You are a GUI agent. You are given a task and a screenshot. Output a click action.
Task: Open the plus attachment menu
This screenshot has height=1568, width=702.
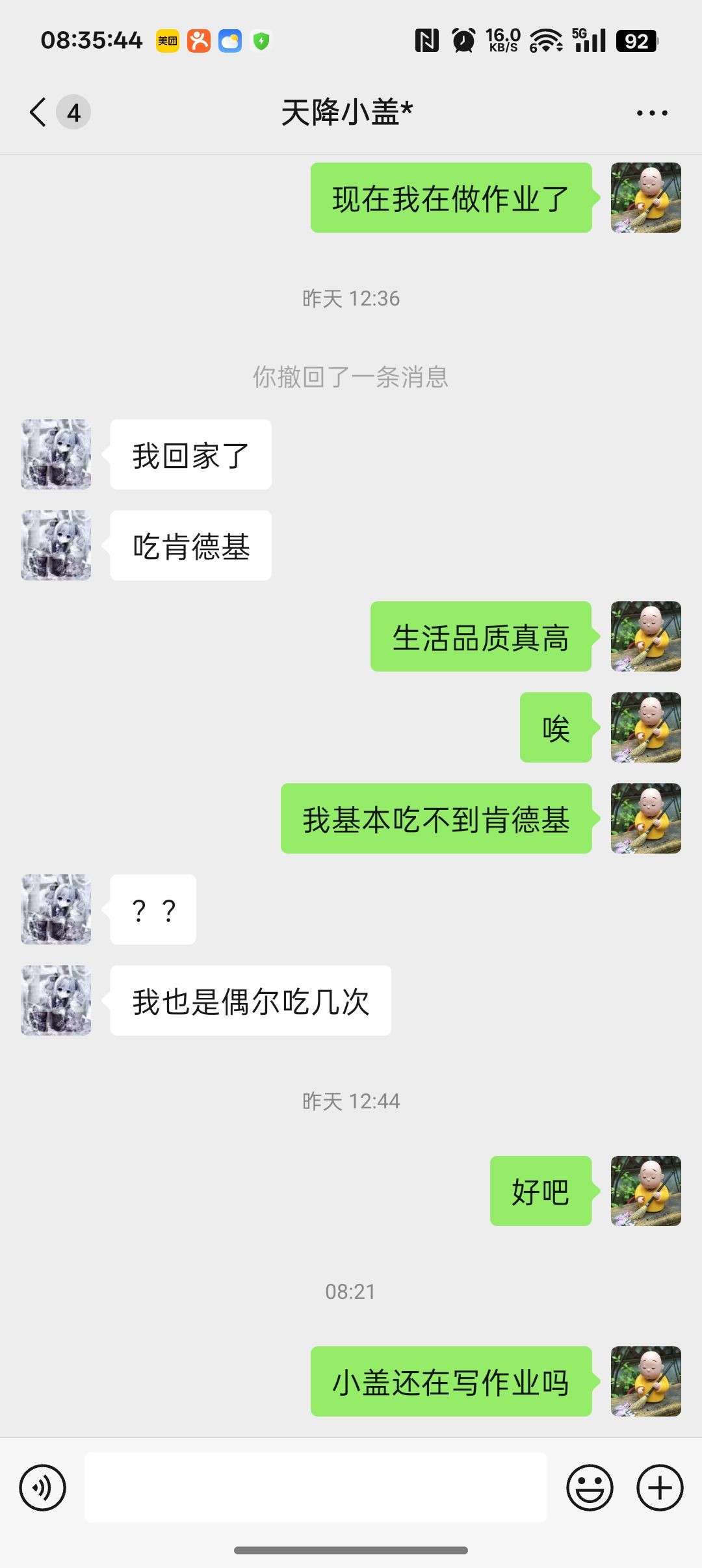(x=659, y=1487)
